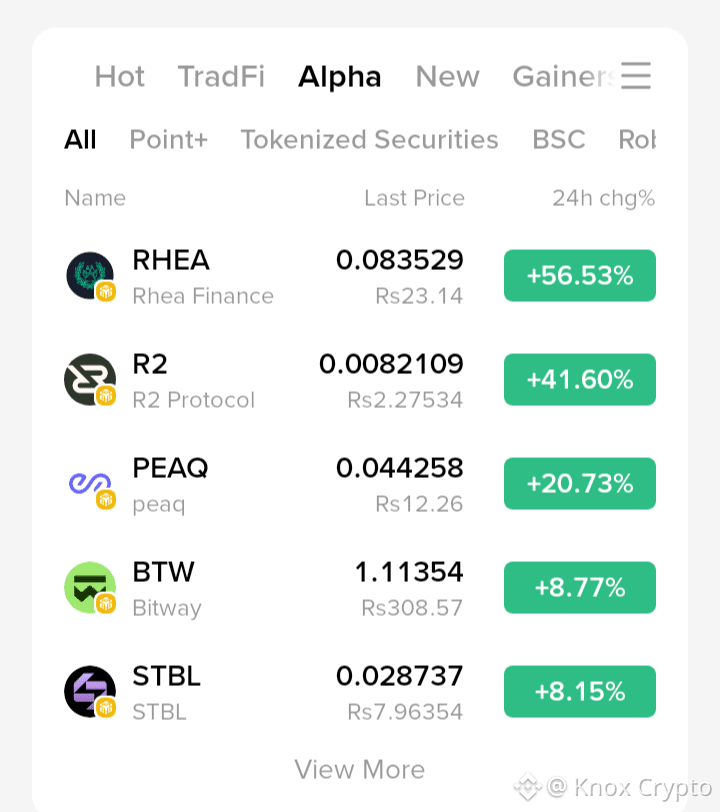Open the tab list menu icon
Image resolution: width=720 pixels, height=812 pixels.
coord(636,76)
